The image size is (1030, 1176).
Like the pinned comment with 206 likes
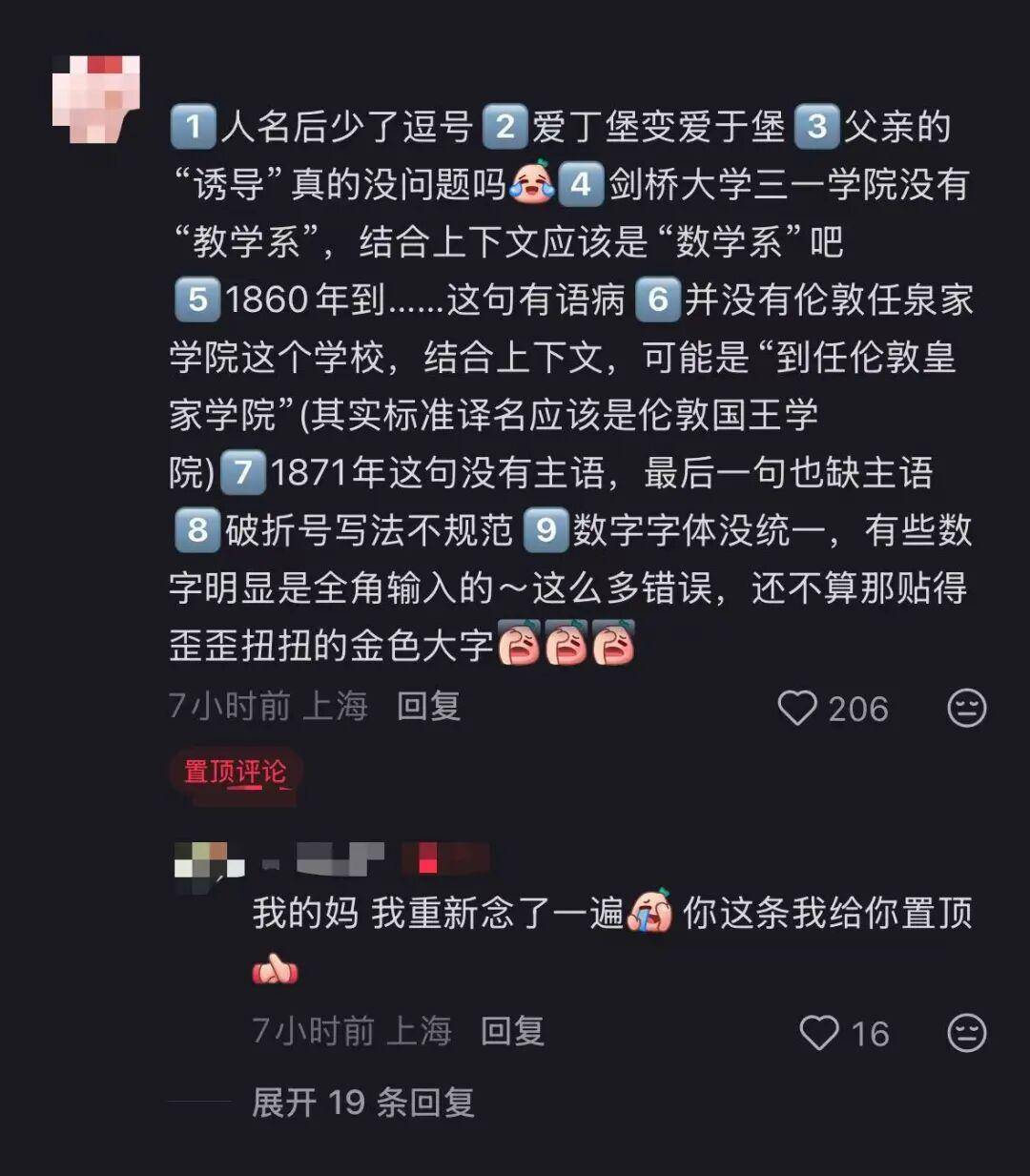(797, 709)
